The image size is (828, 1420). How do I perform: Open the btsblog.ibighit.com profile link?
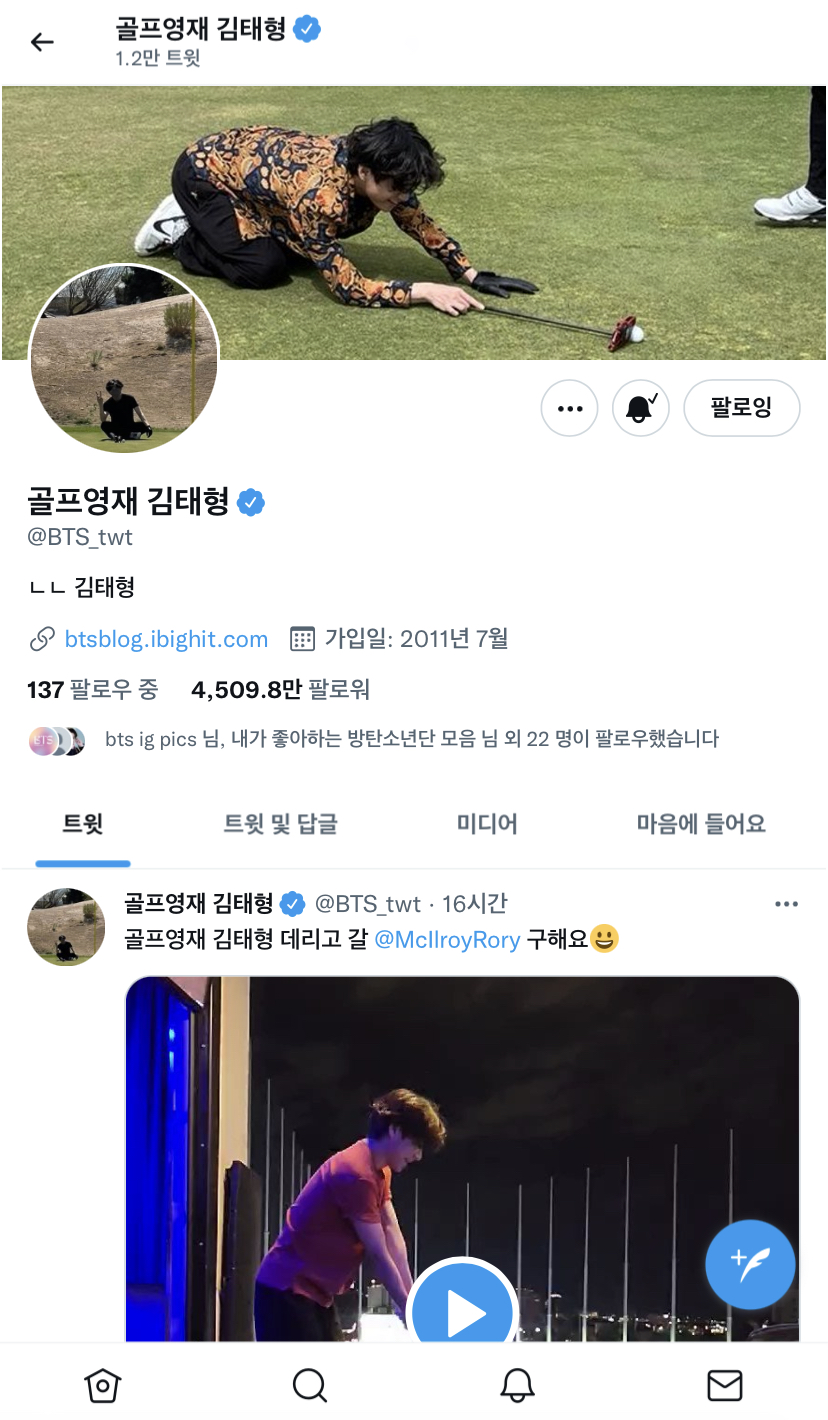[166, 638]
